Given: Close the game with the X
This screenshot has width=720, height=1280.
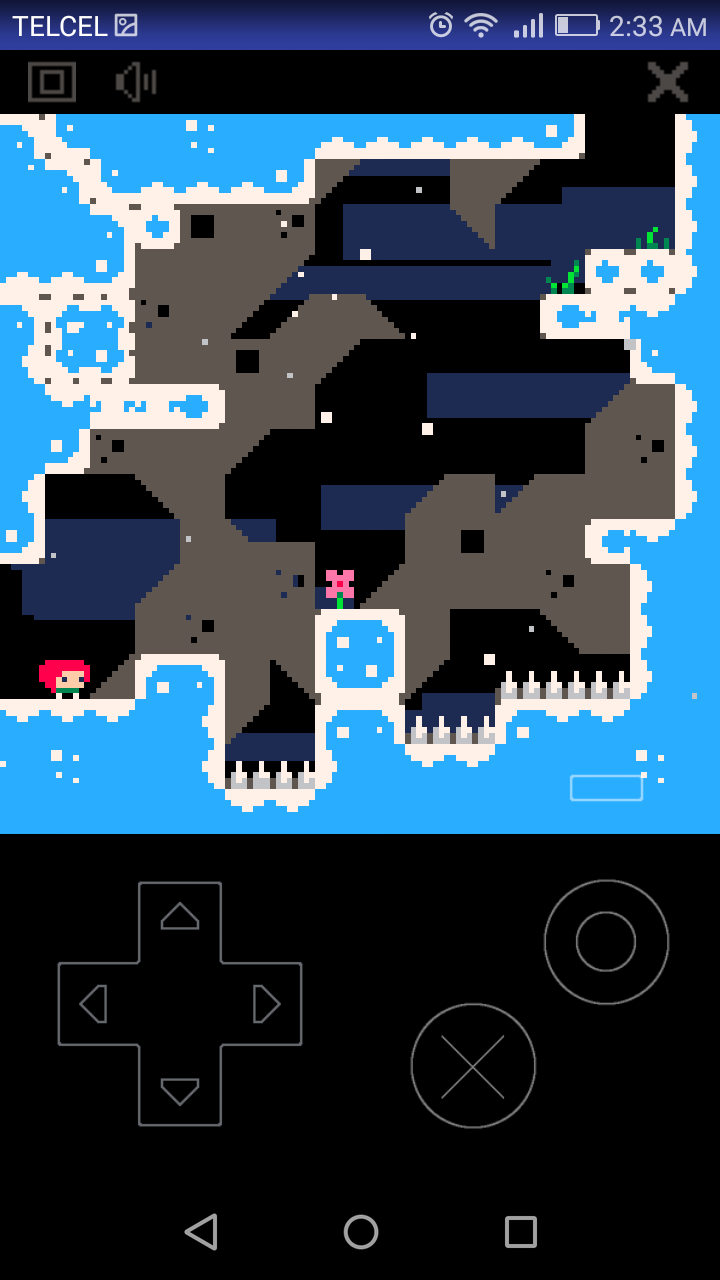Looking at the screenshot, I should pos(667,82).
